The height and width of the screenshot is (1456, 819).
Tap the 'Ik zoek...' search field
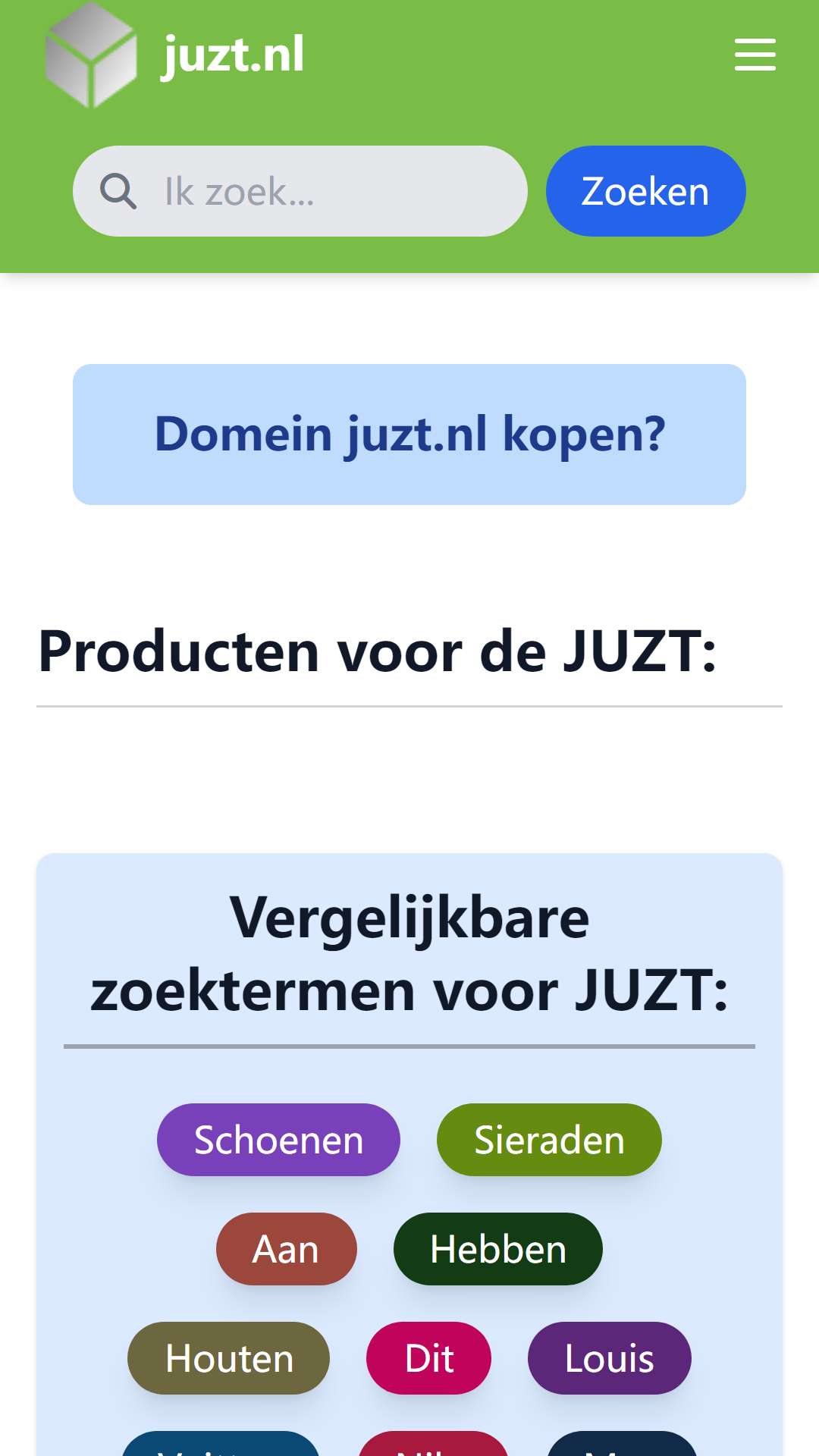[300, 191]
